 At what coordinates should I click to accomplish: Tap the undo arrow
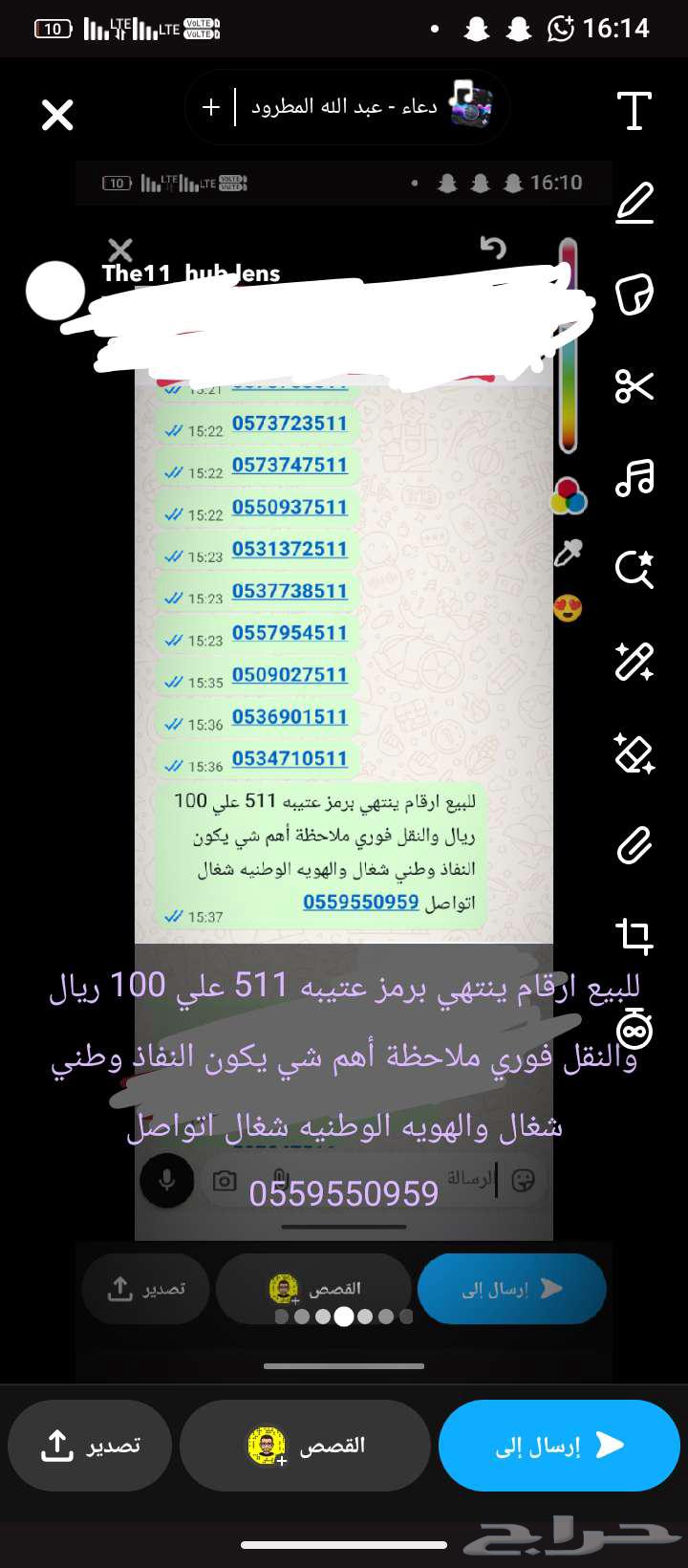(x=493, y=249)
